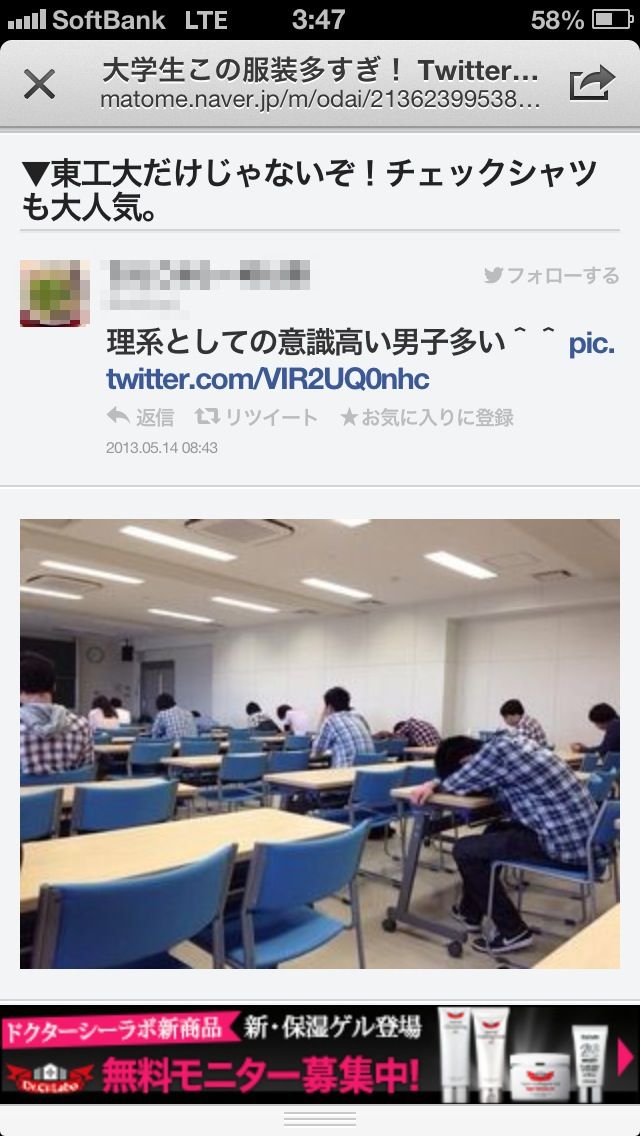Image resolution: width=640 pixels, height=1136 pixels.
Task: Open the tweet author's profile avatar
Action: (55, 293)
